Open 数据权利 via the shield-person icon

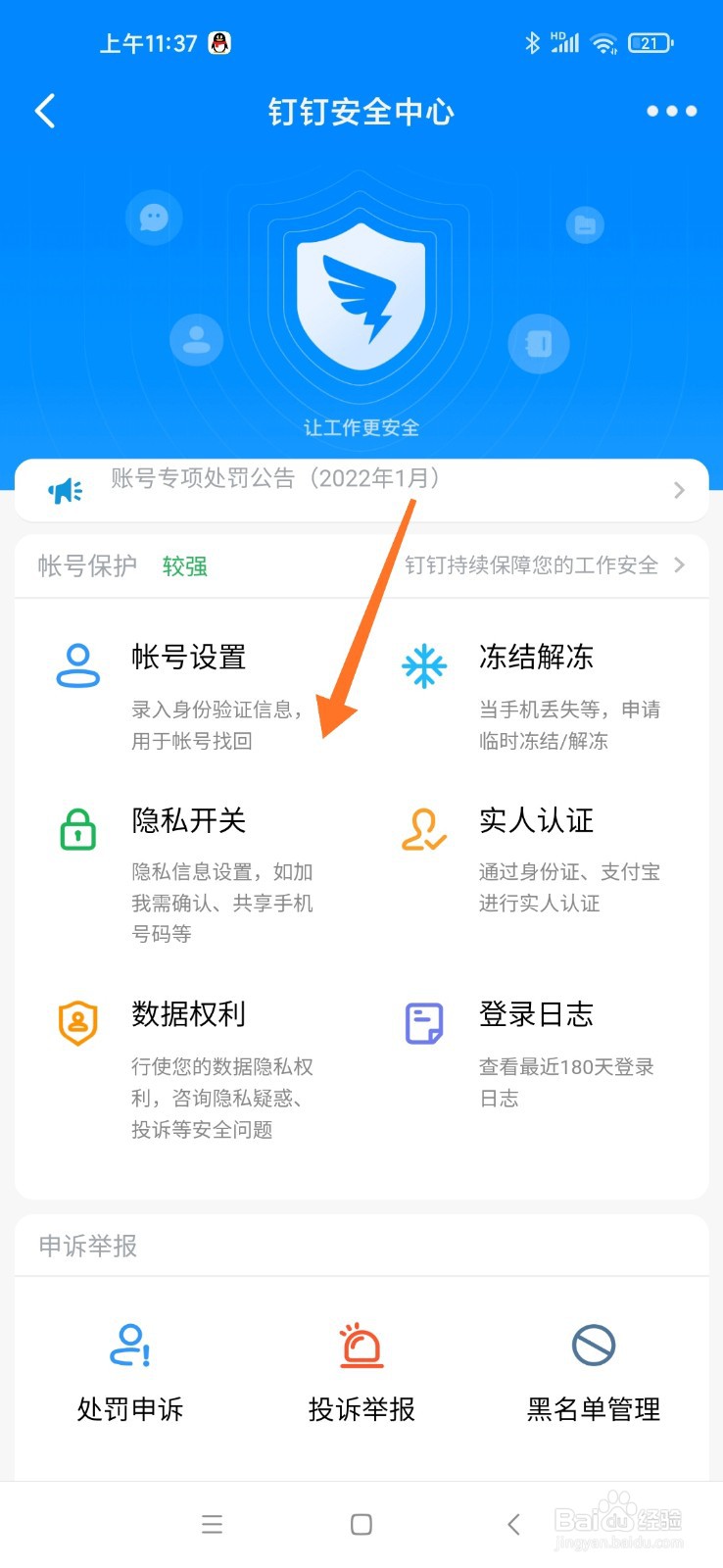click(78, 1021)
